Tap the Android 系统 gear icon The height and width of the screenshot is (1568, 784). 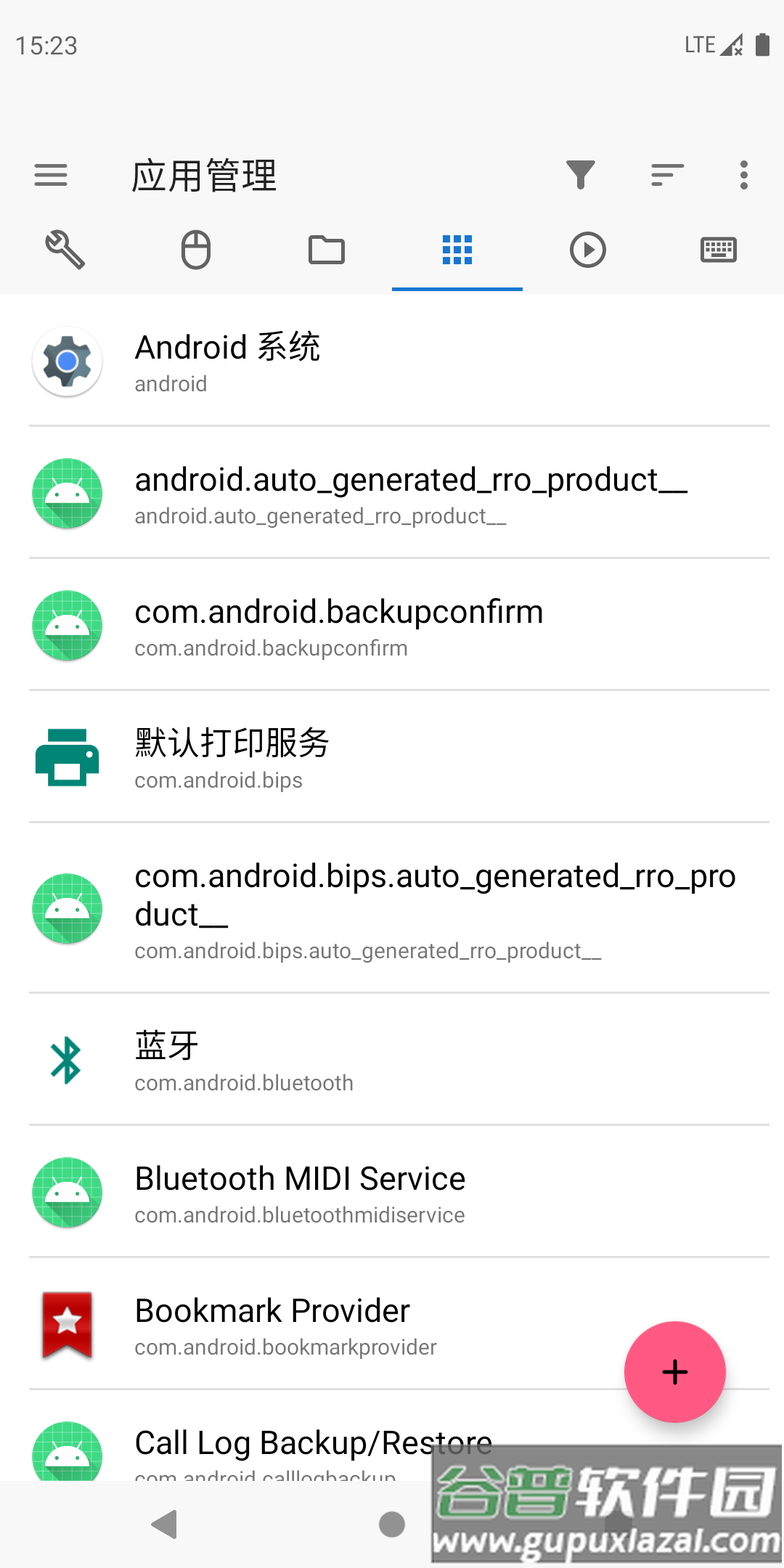click(66, 361)
